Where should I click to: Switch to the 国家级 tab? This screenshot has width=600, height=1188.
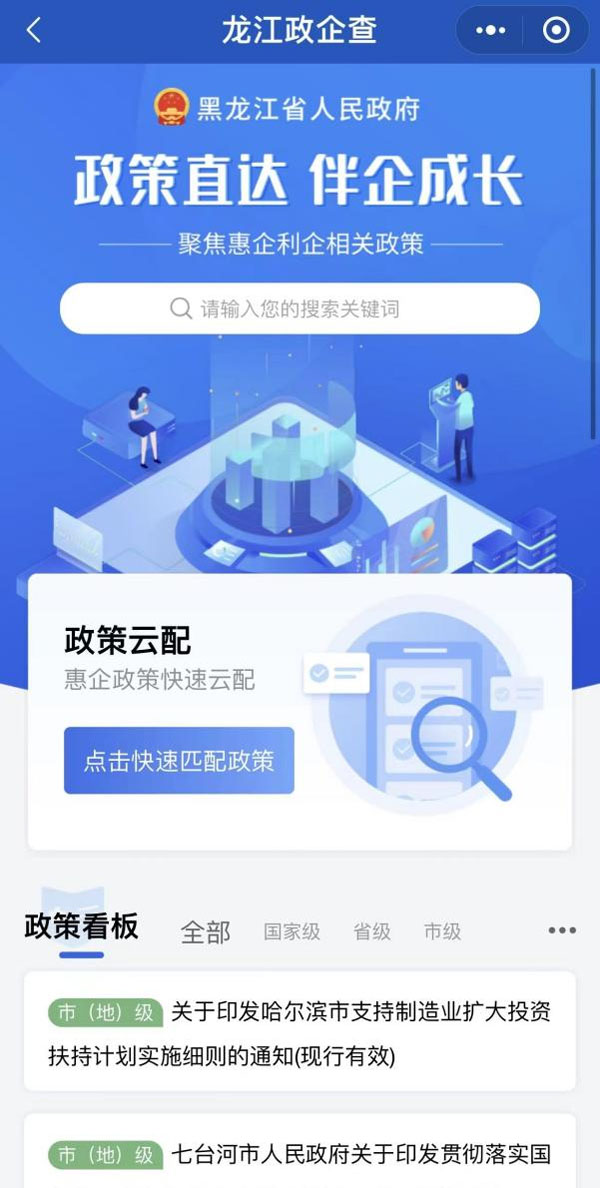[x=292, y=932]
